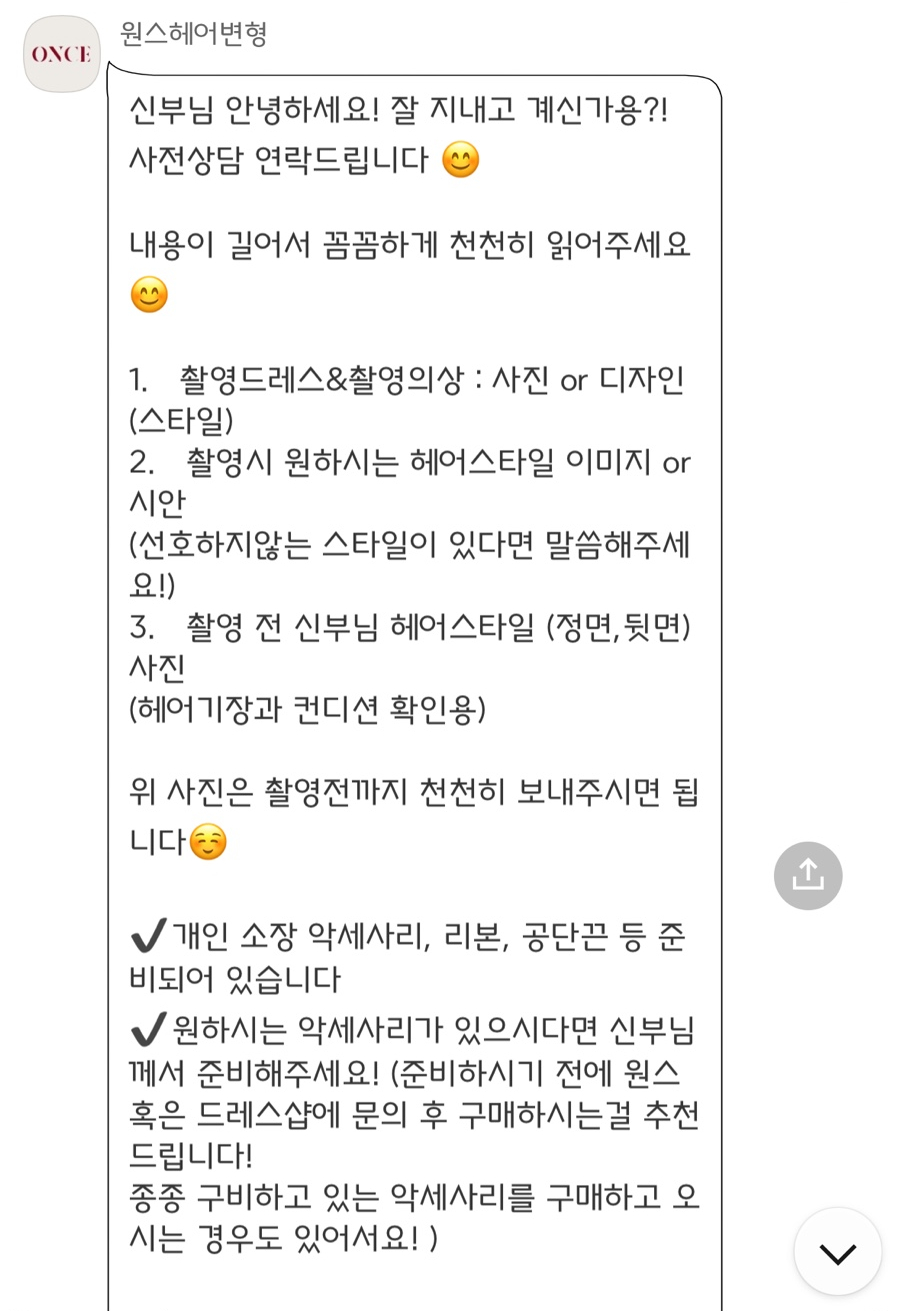Click the first checkmark icon about accessories
The width and height of the screenshot is (900, 1311).
tap(146, 933)
